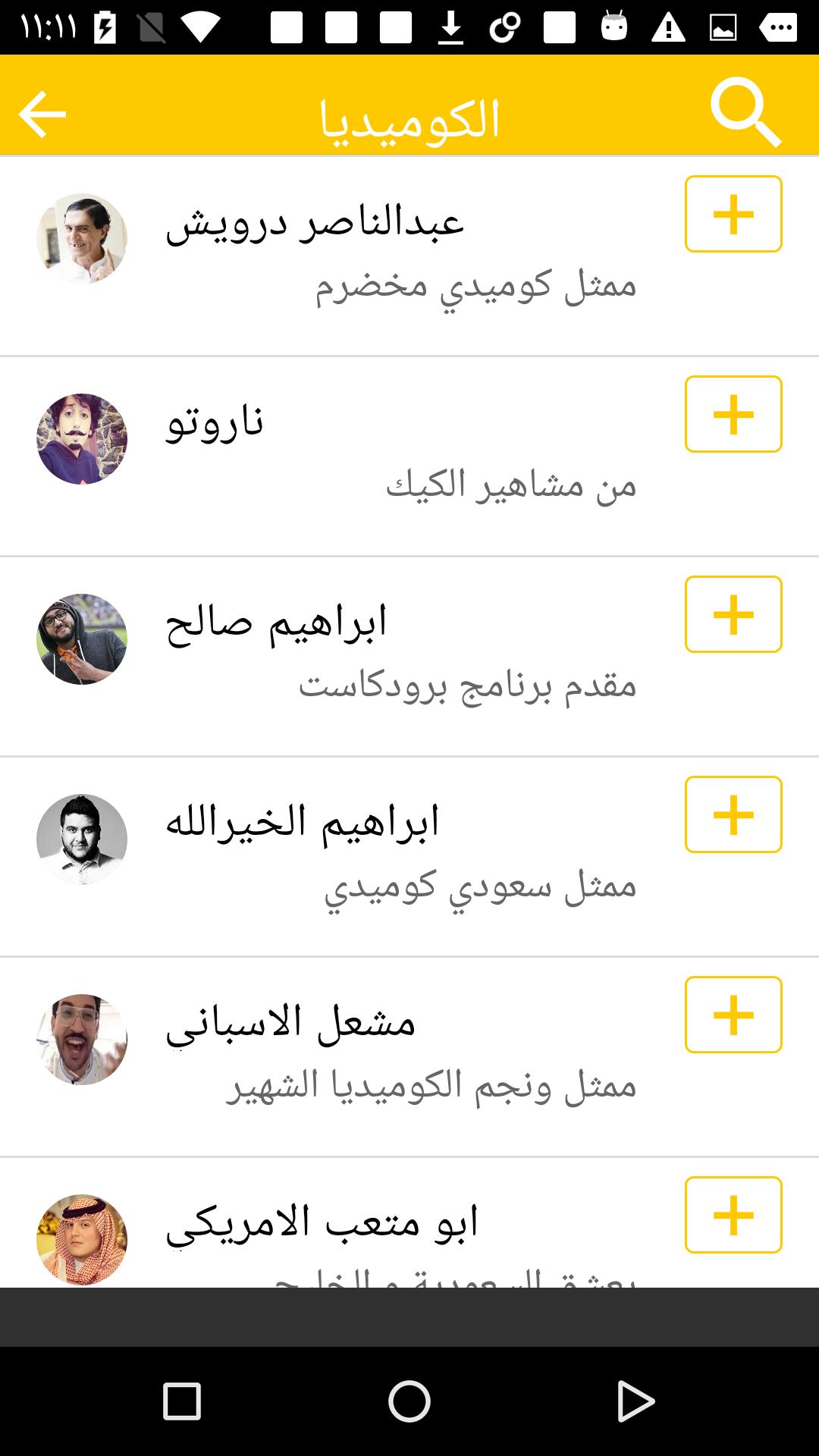This screenshot has width=819, height=1456.
Task: Add مشعل الاسباني with the plus button
Action: pyautogui.click(x=733, y=1015)
